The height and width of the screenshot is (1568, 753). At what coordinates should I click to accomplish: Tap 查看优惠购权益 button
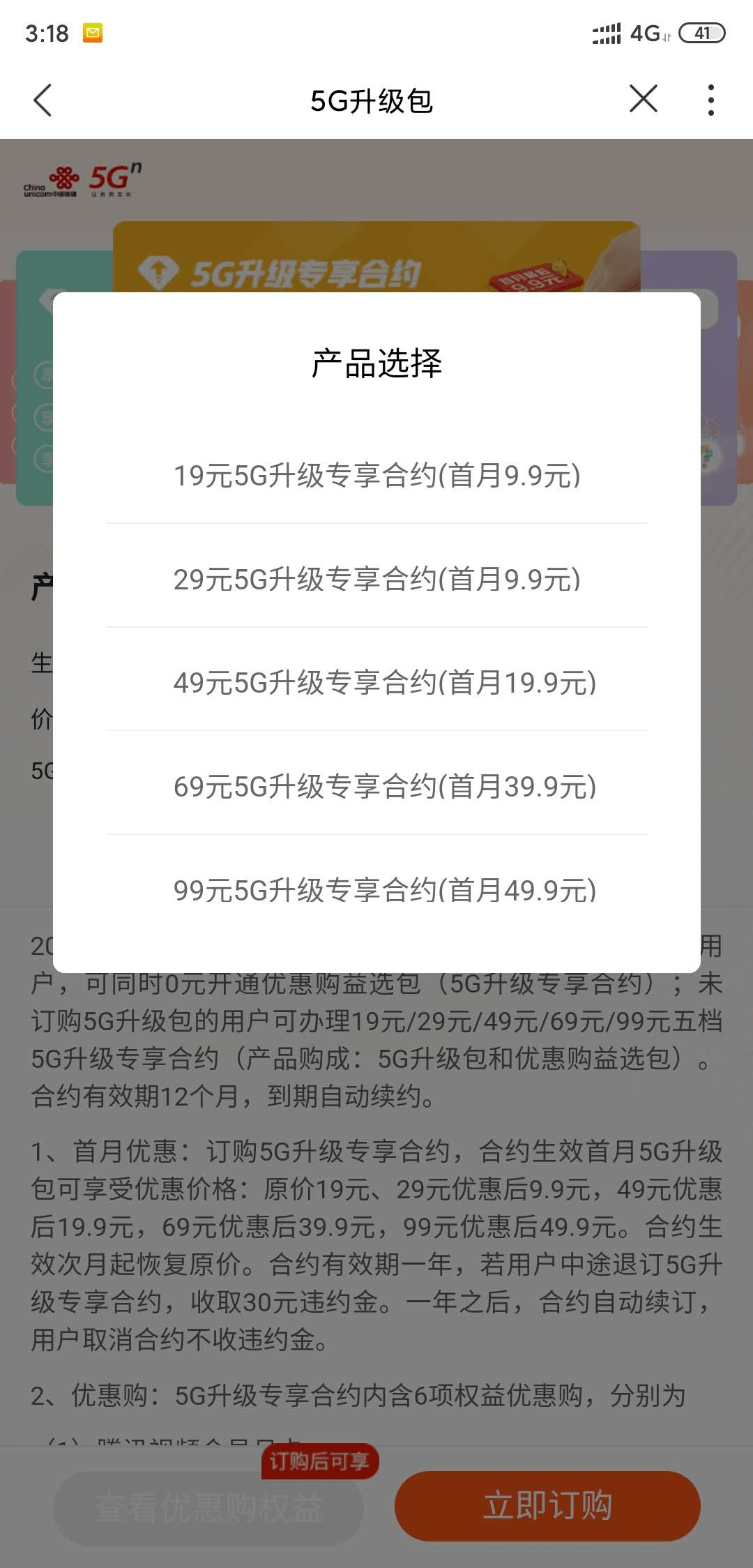(208, 1508)
